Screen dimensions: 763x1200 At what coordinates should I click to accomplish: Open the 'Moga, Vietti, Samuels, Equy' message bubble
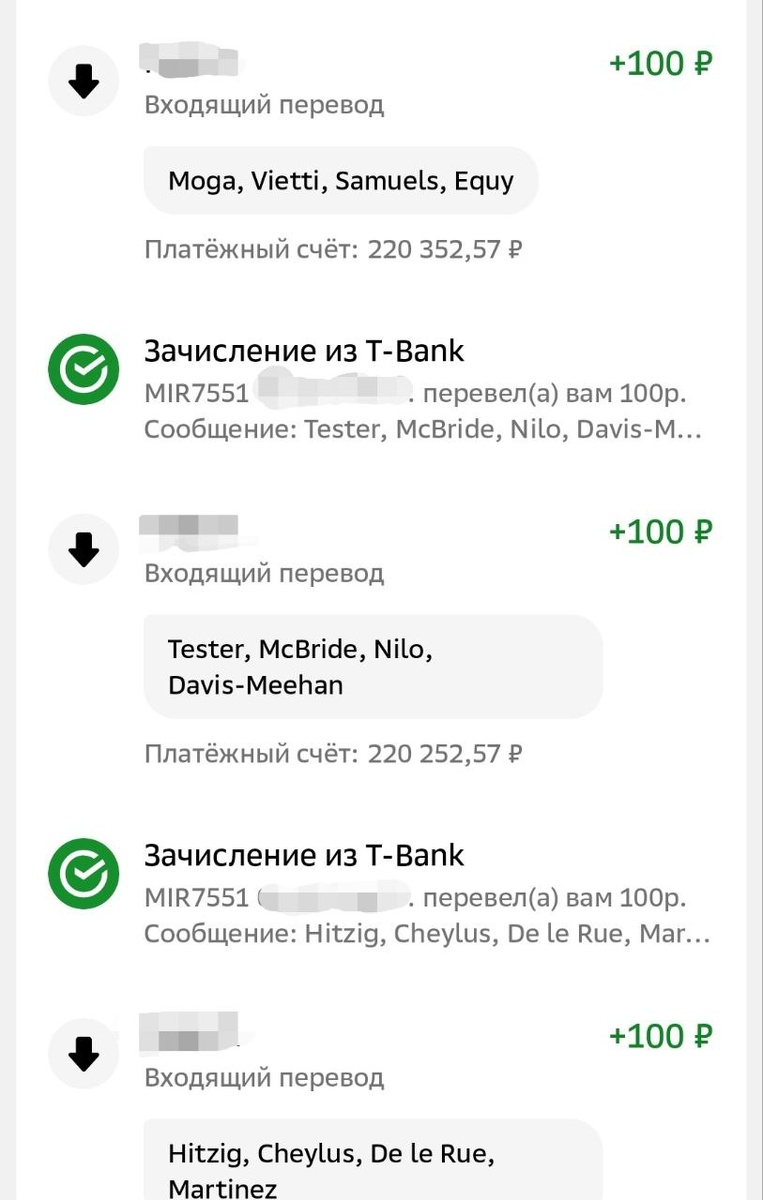click(341, 180)
